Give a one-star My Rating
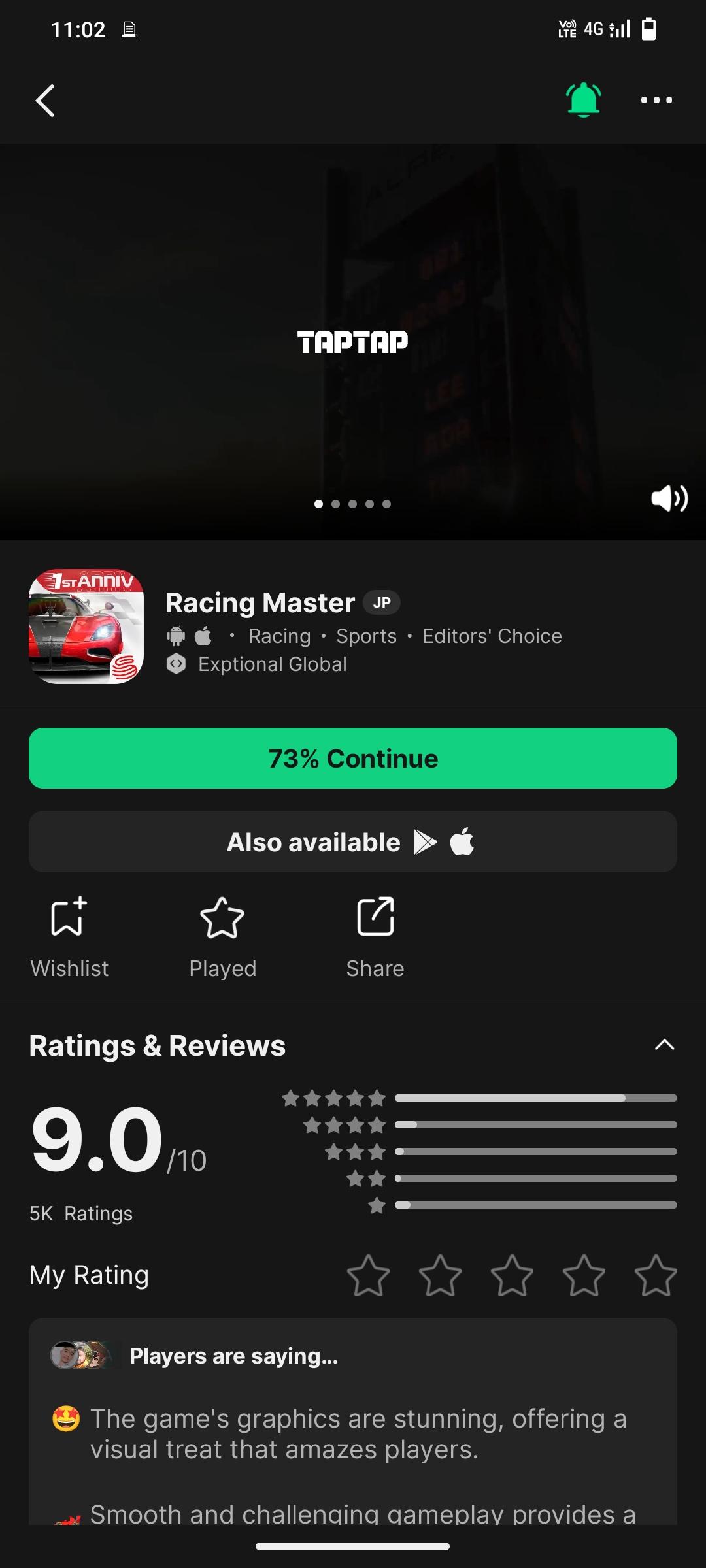 coord(368,1275)
